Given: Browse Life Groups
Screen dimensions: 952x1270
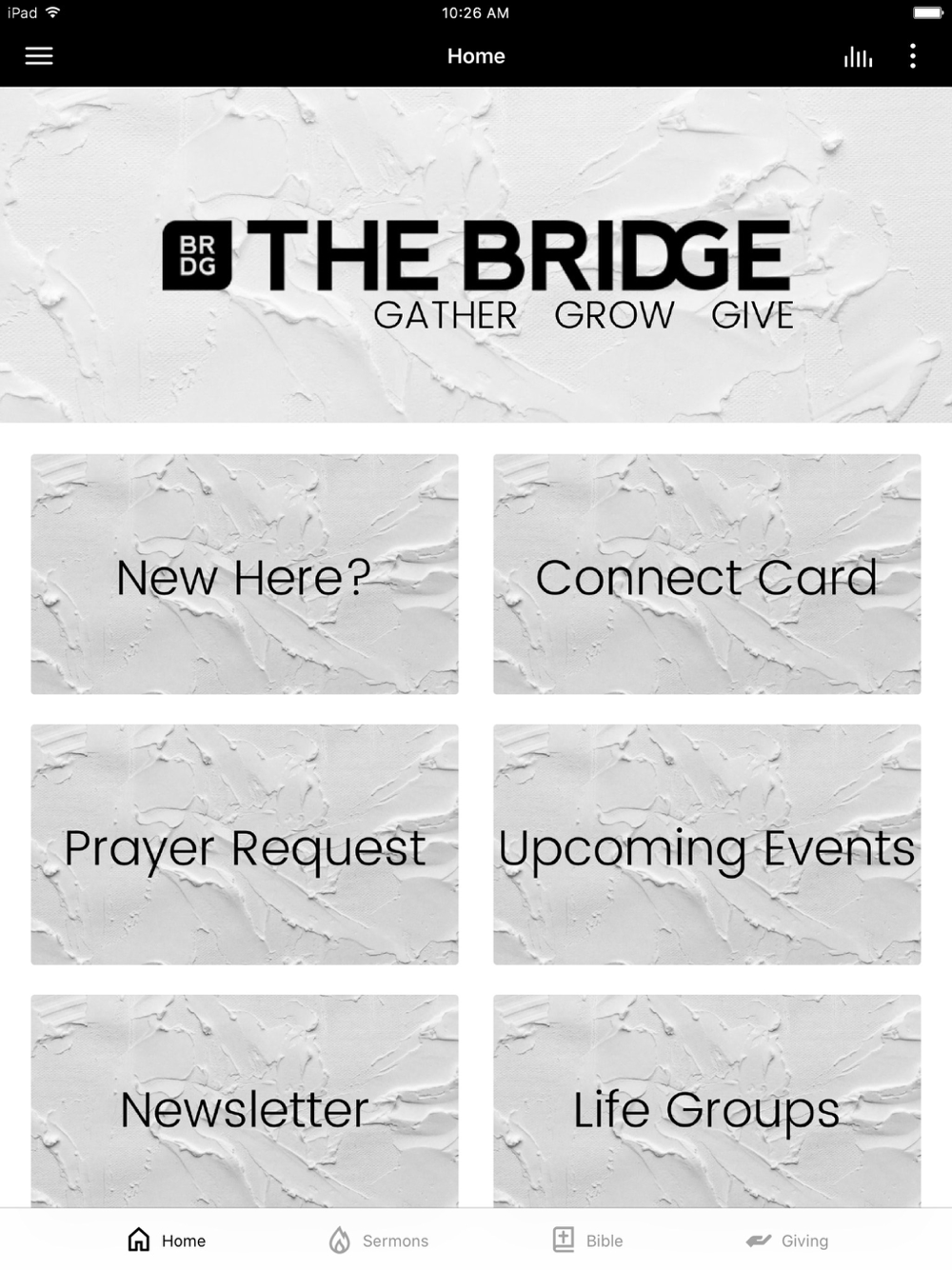Looking at the screenshot, I should [706, 1101].
